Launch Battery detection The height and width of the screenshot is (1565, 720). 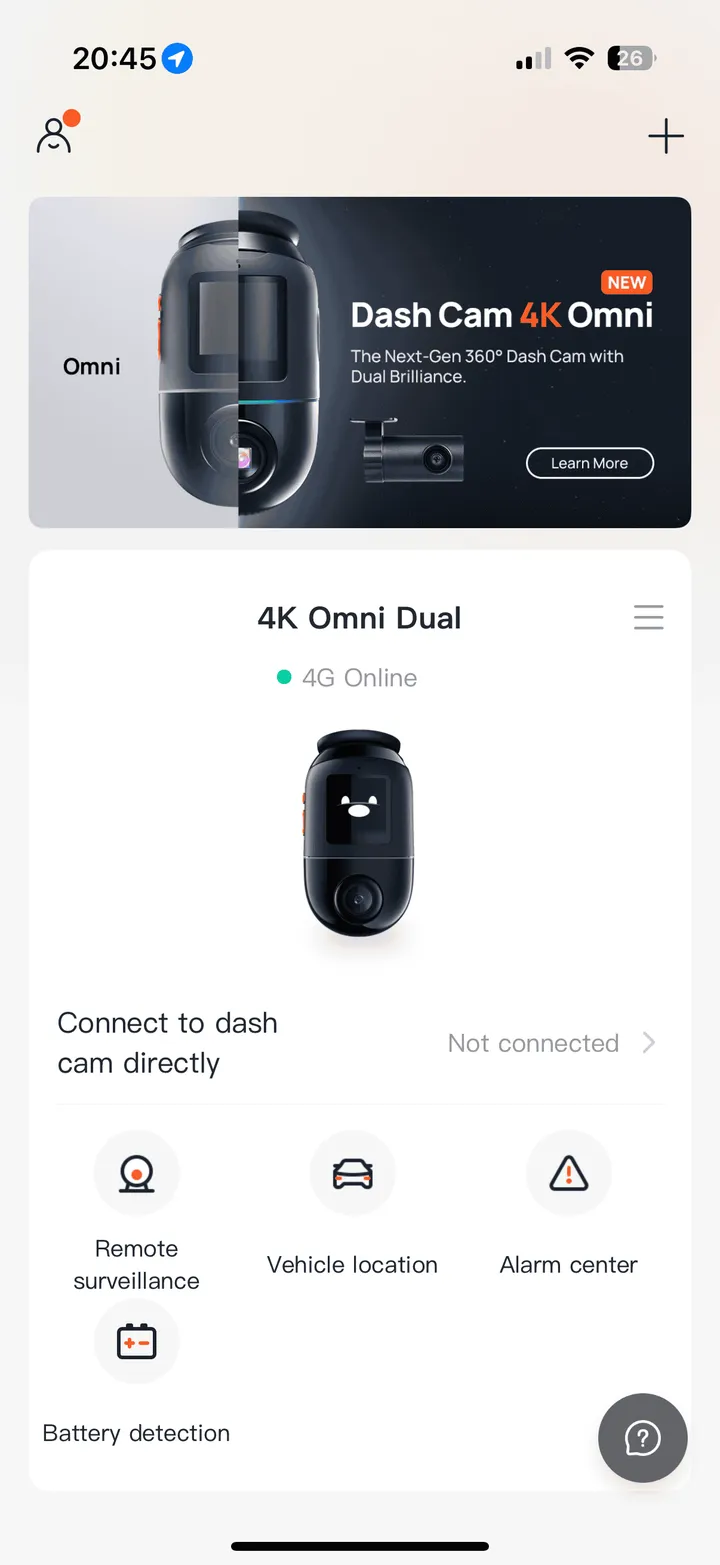pyautogui.click(x=137, y=1342)
